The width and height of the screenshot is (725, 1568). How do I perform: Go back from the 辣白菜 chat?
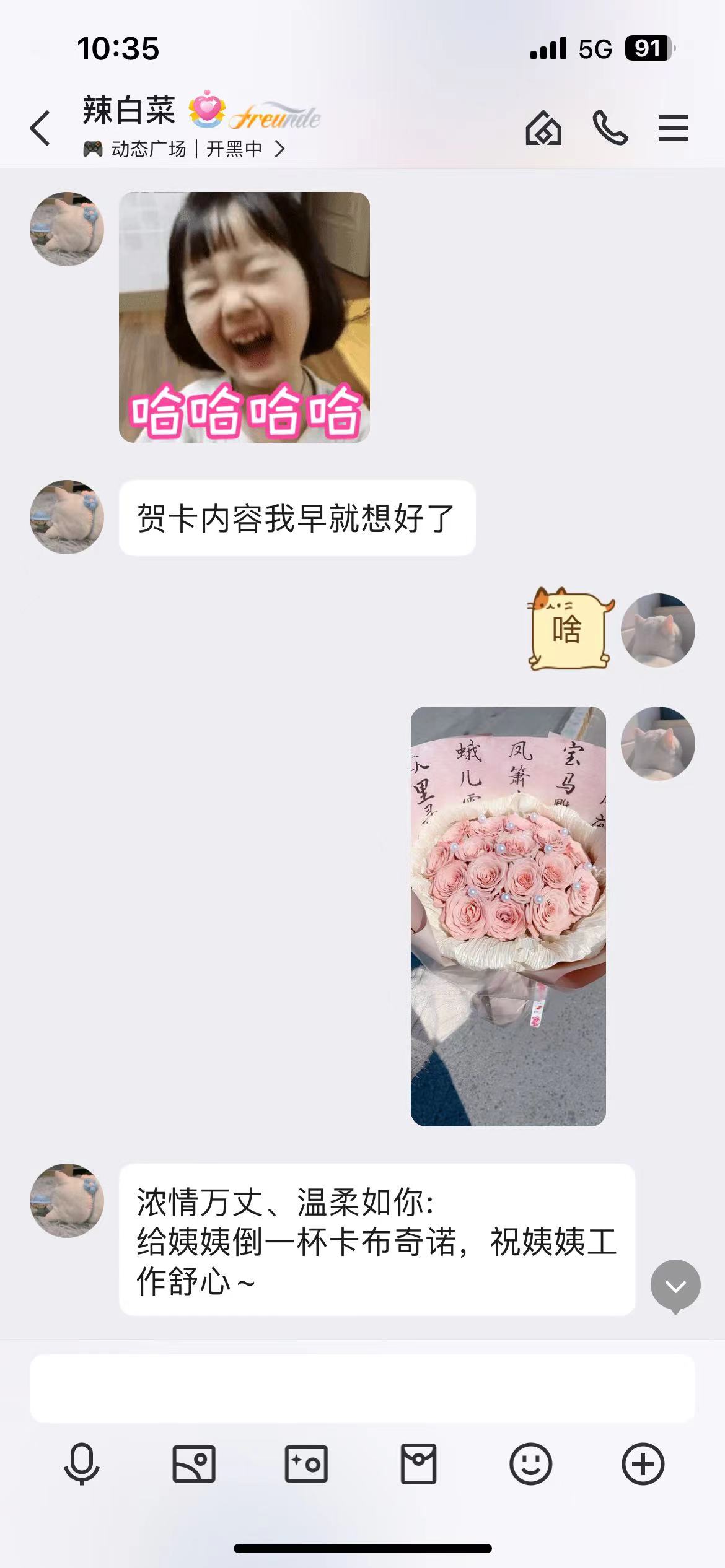[x=41, y=129]
